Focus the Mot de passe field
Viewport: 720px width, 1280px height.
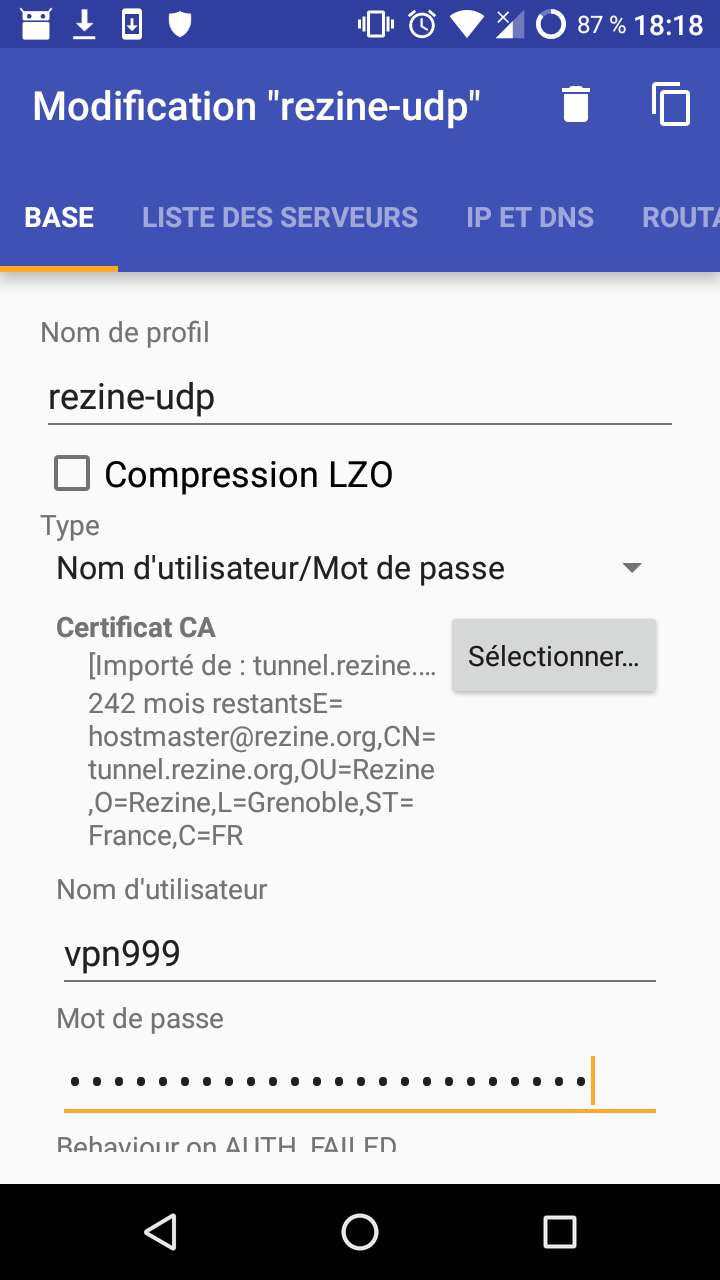(x=360, y=1082)
